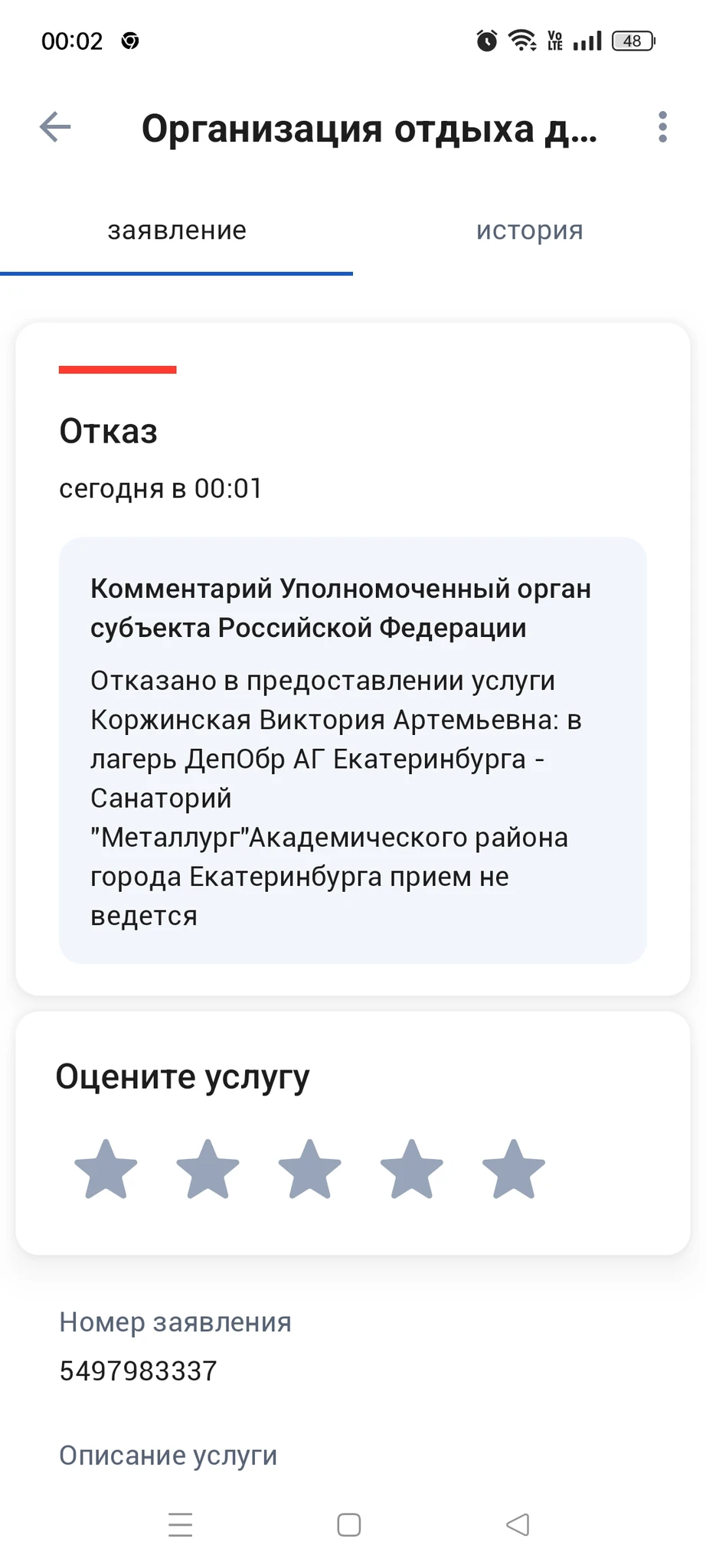The height and width of the screenshot is (1568, 706).
Task: Give the service four stars
Action: [x=412, y=1169]
